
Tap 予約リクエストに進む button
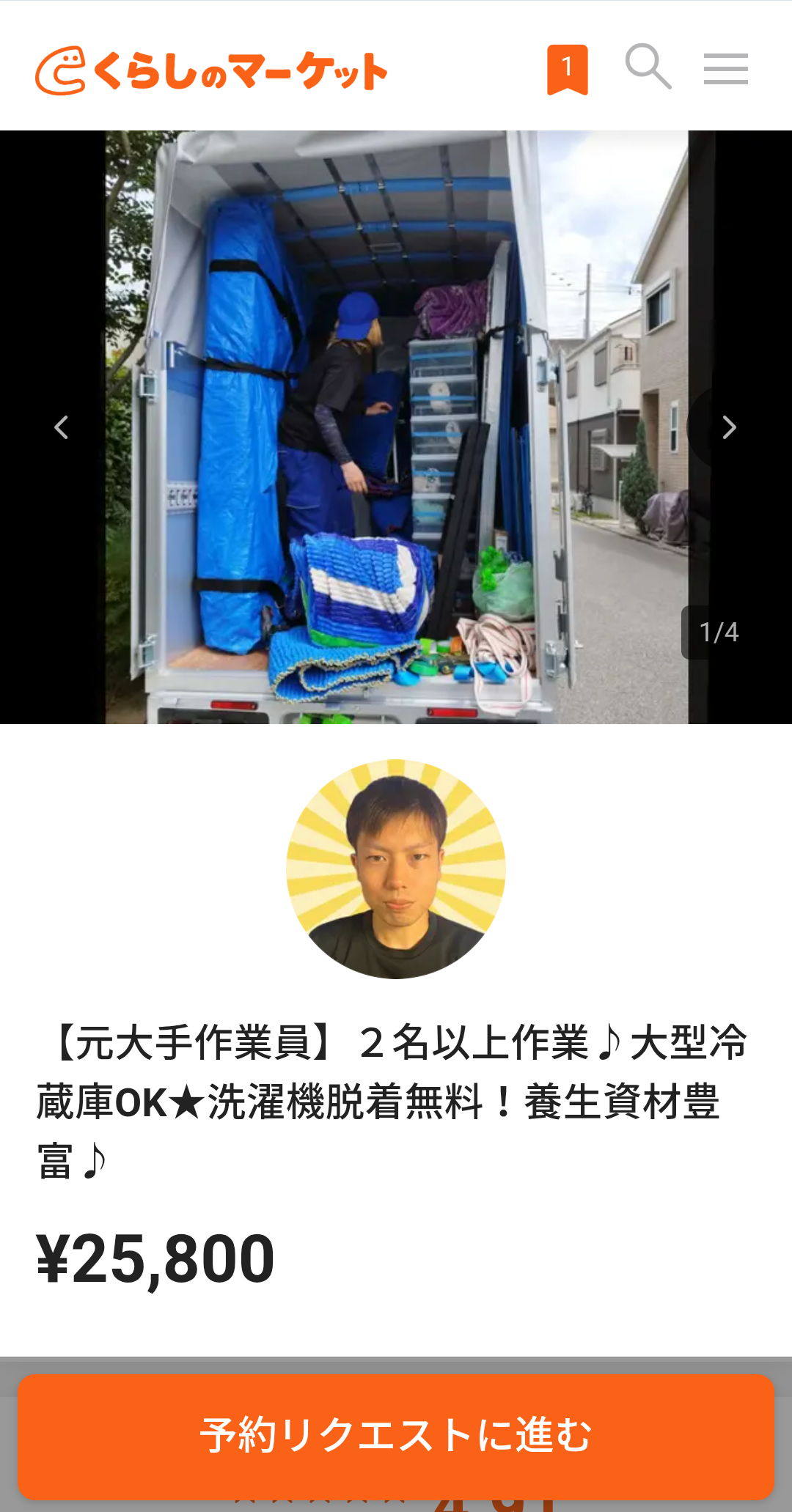point(396,1435)
